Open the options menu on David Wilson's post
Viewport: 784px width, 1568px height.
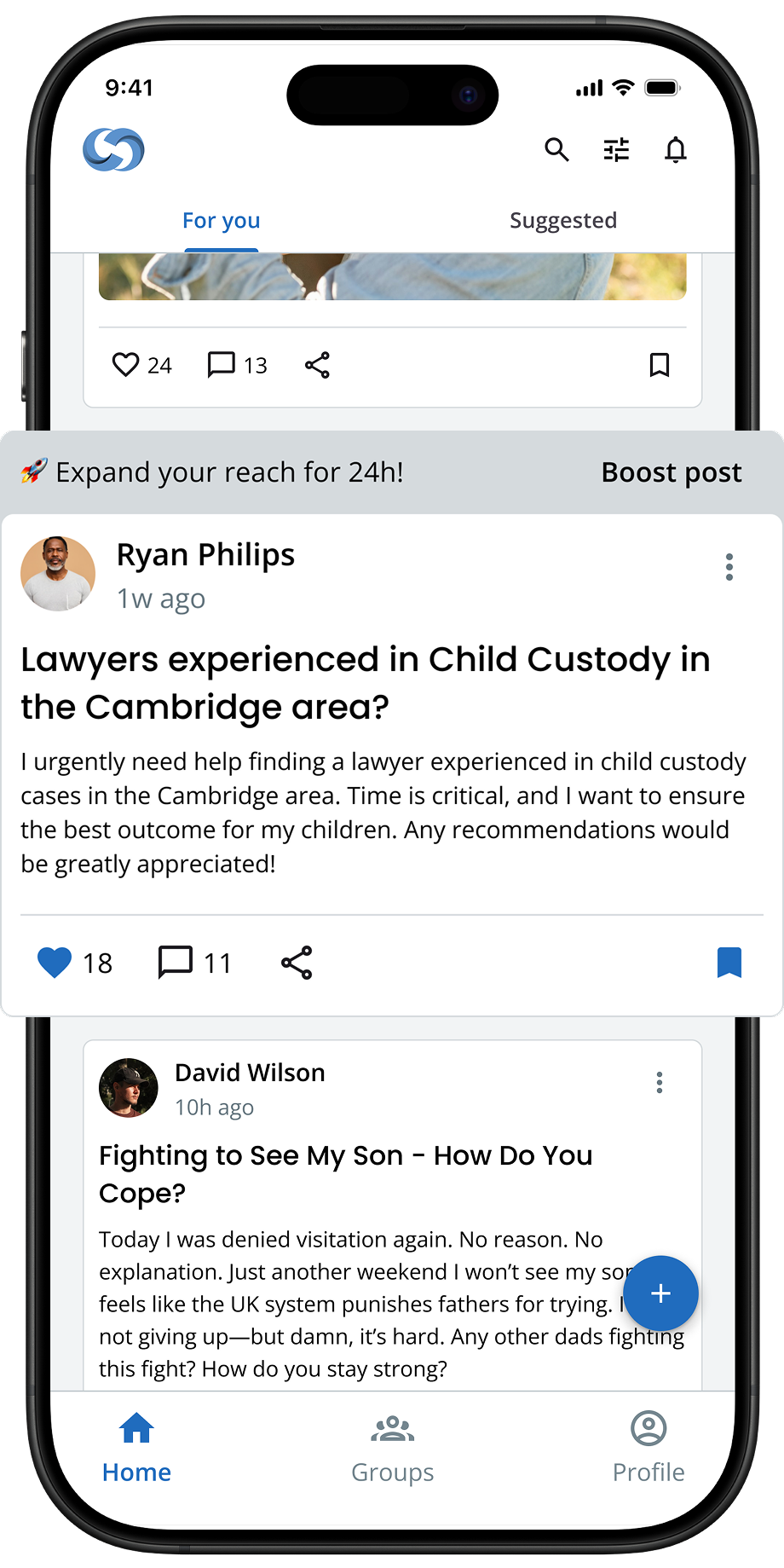[x=659, y=1083]
